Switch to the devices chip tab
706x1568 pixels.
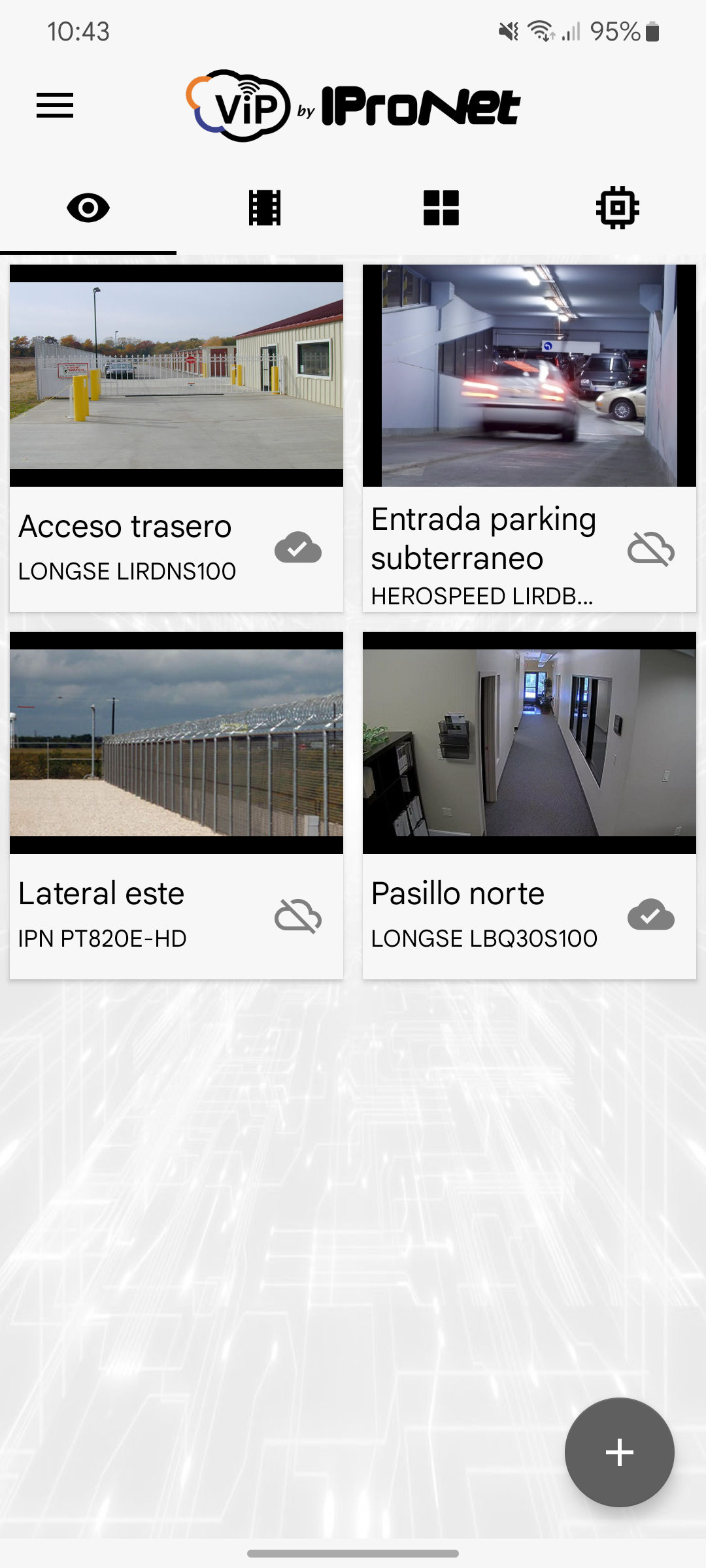(x=618, y=208)
